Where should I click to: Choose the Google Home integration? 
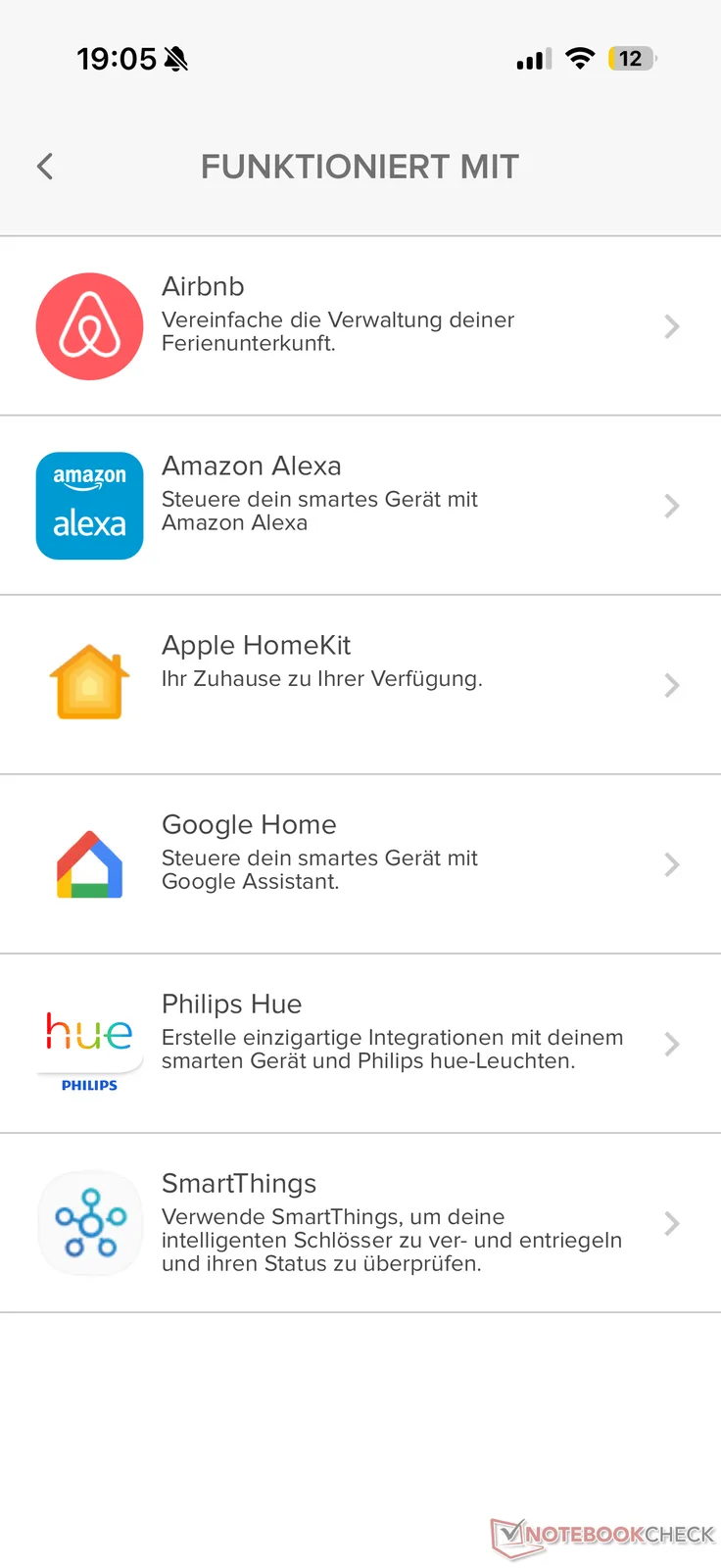pos(360,864)
